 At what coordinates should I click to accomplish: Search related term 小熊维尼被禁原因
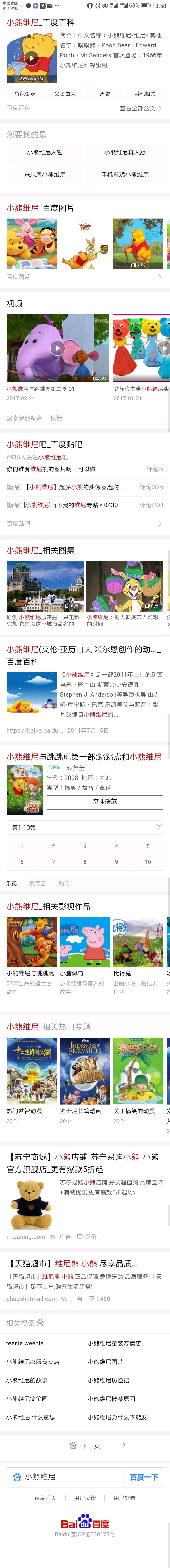[x=111, y=1399]
